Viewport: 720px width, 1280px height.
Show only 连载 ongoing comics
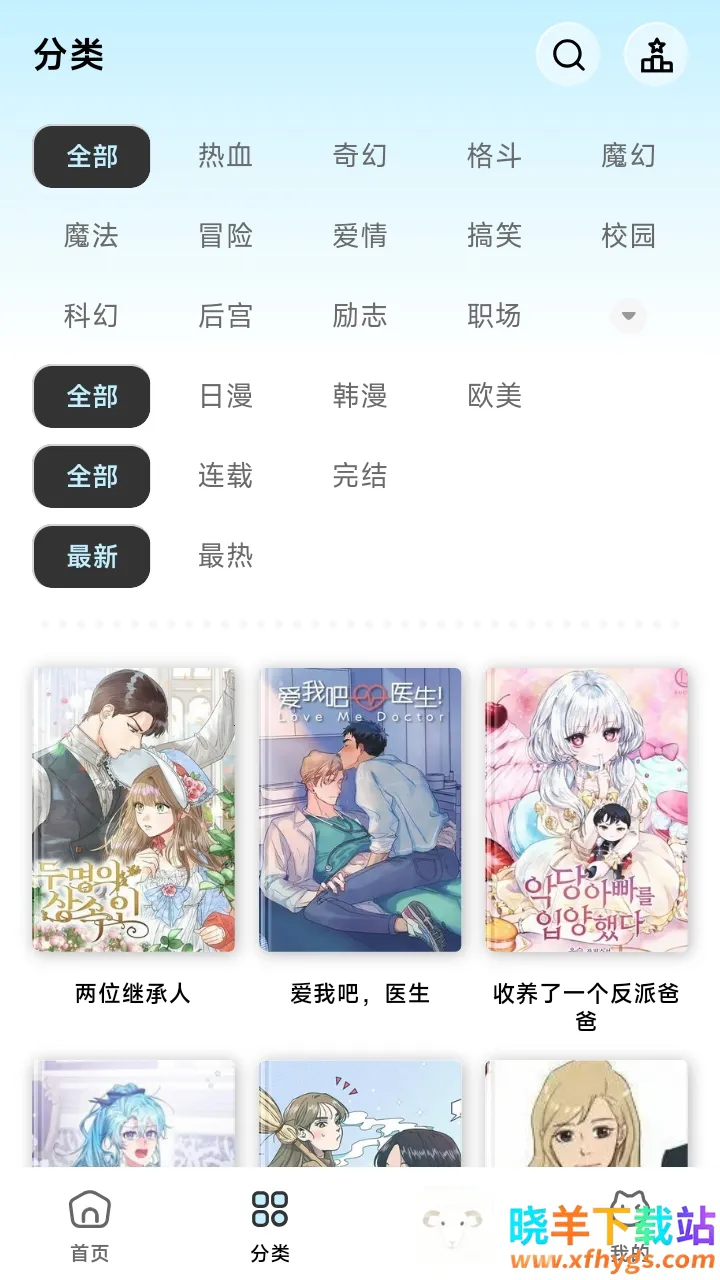[226, 476]
